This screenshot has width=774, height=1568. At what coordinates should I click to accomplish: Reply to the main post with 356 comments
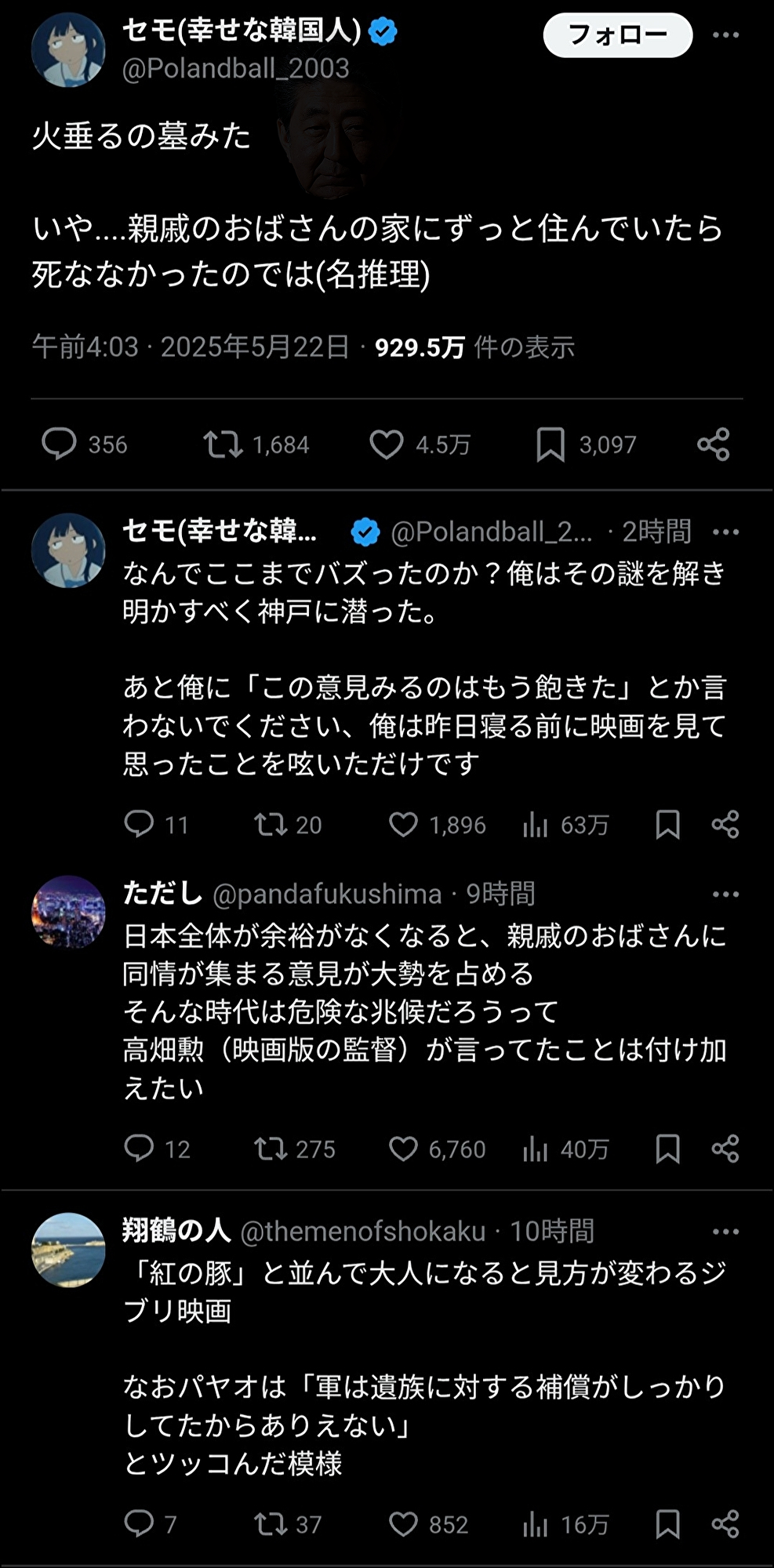coord(59,444)
